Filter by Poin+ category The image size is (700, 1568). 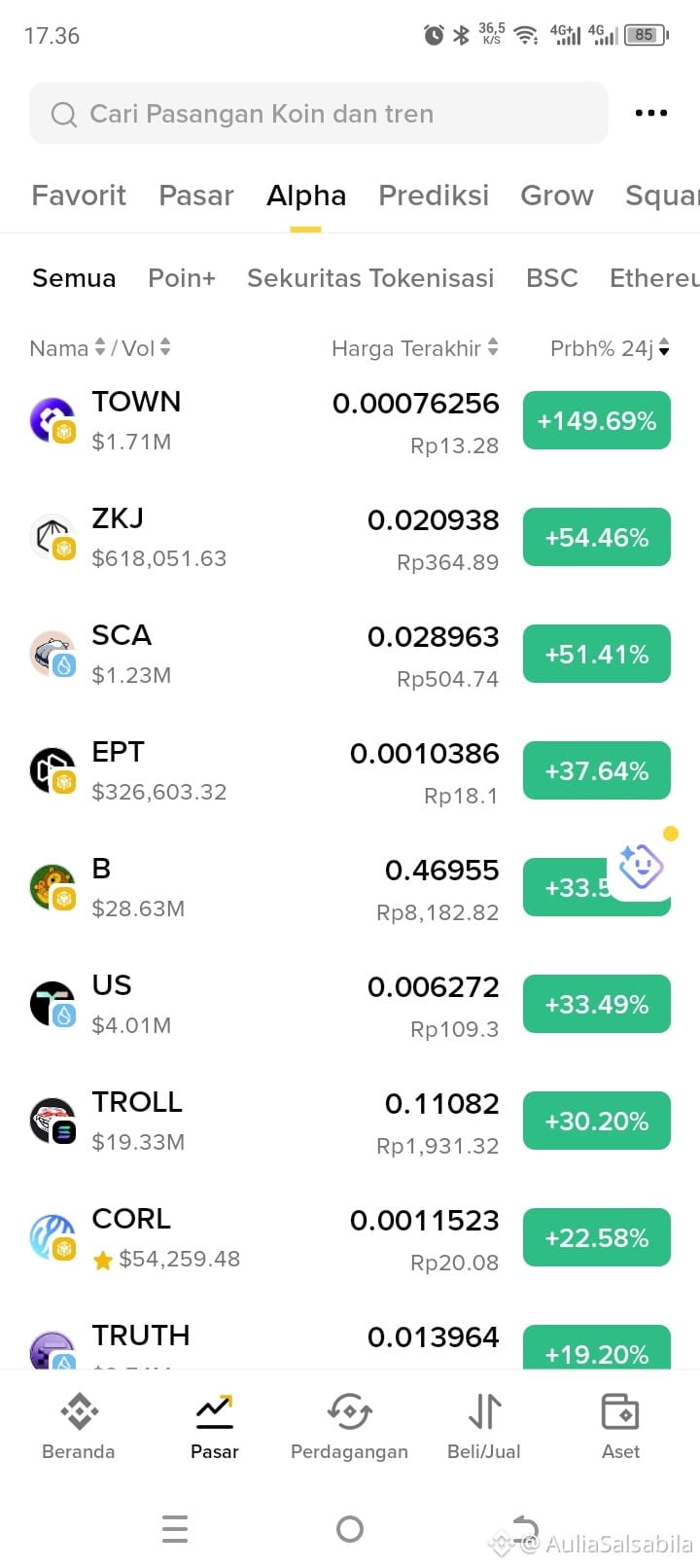pos(182,278)
